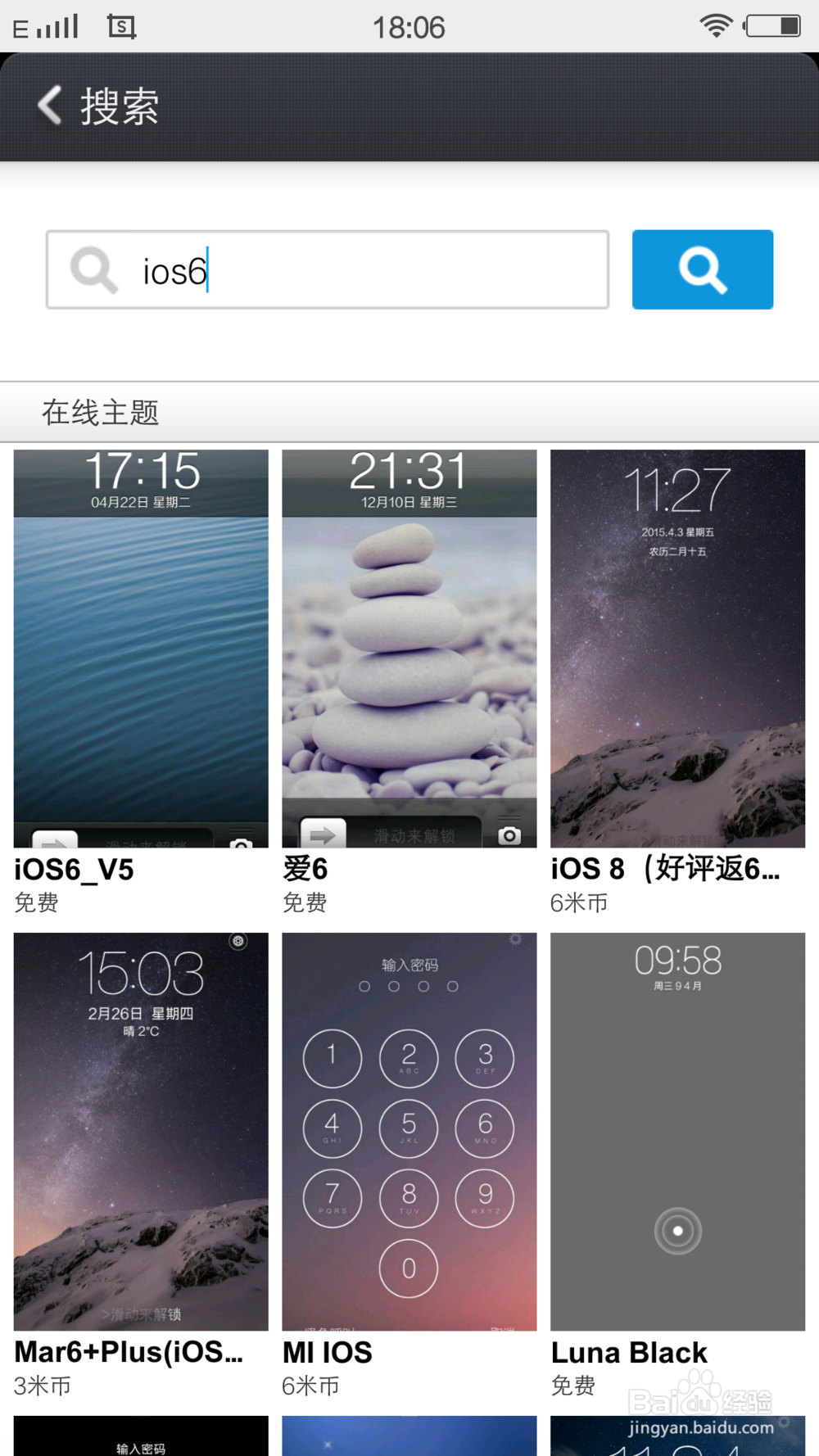
Task: Tap messaging icon in status bar
Action: click(122, 26)
